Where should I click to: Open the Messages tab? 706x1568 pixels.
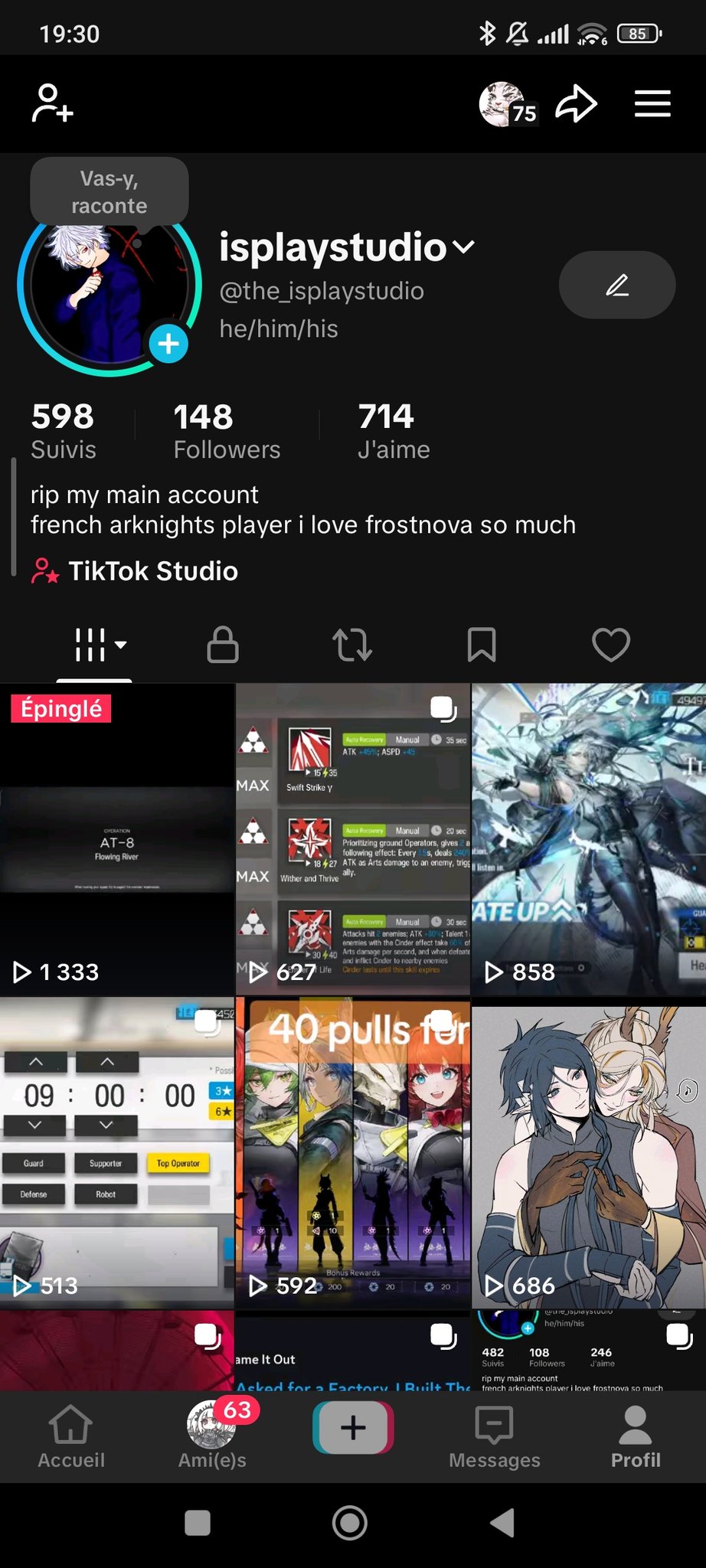tap(495, 1436)
